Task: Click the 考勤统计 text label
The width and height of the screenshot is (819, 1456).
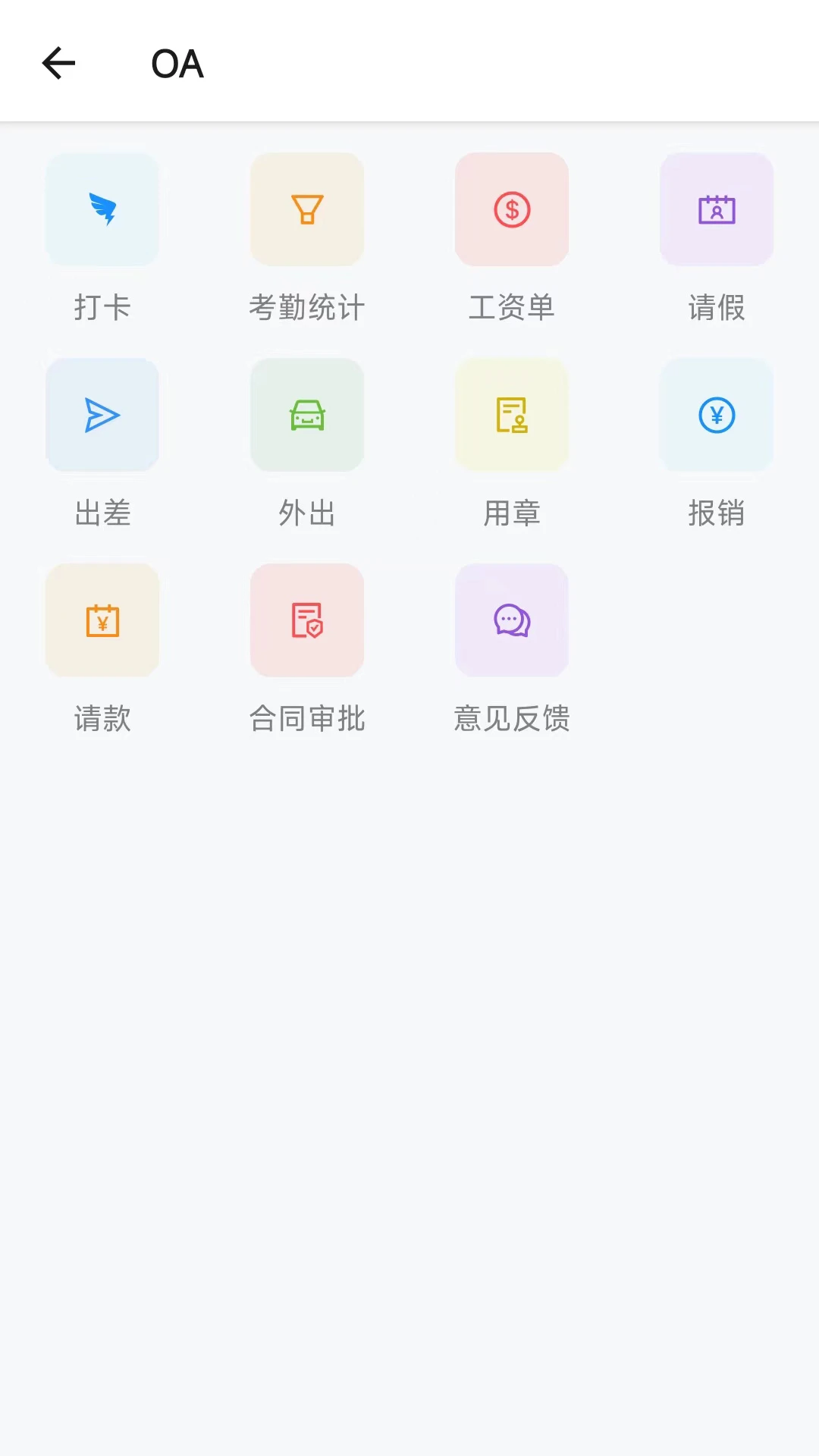Action: coord(307,307)
